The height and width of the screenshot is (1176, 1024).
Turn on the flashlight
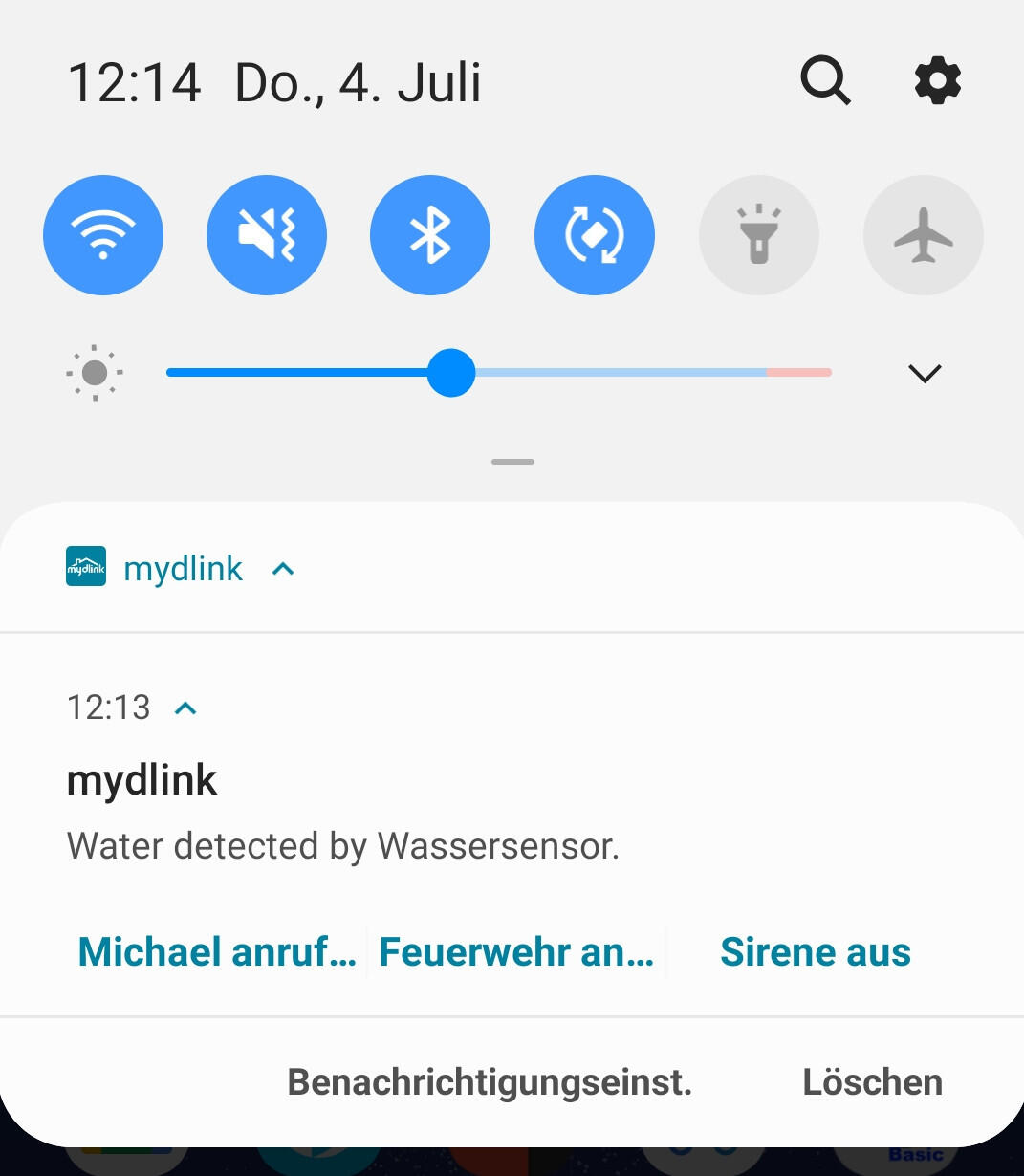tap(759, 235)
